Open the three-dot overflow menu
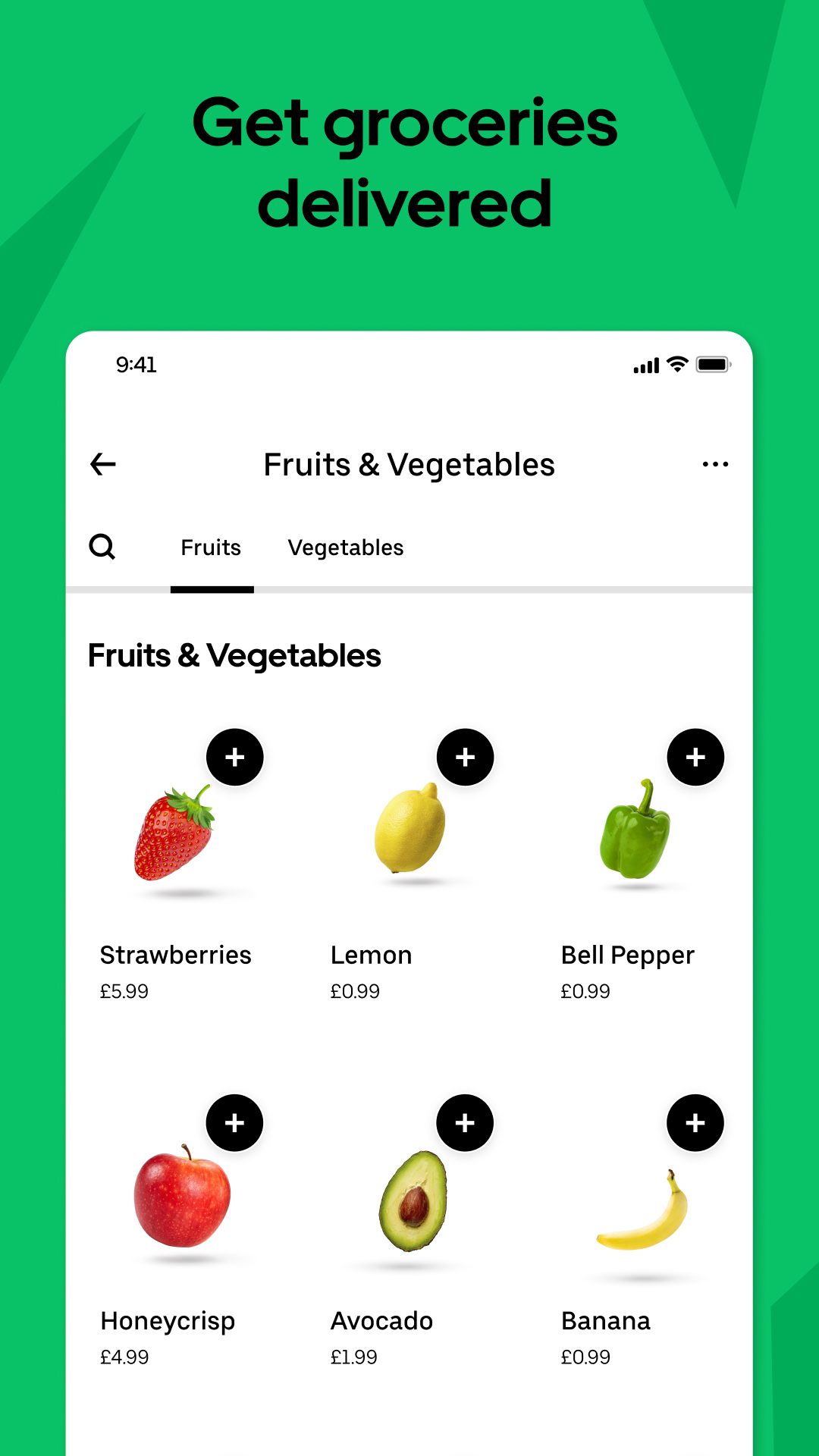This screenshot has width=819, height=1456. click(715, 464)
